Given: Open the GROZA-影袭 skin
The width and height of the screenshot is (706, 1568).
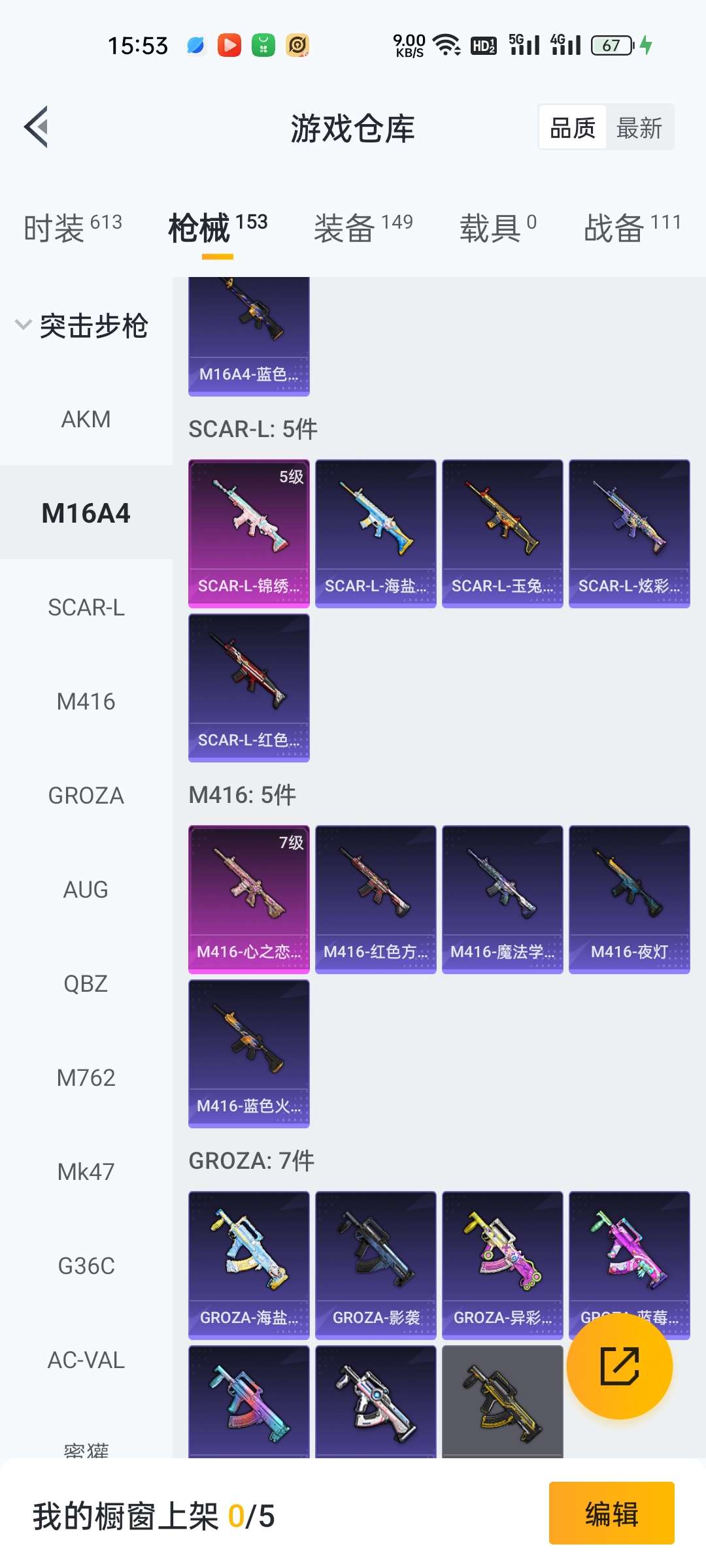Looking at the screenshot, I should click(375, 1265).
